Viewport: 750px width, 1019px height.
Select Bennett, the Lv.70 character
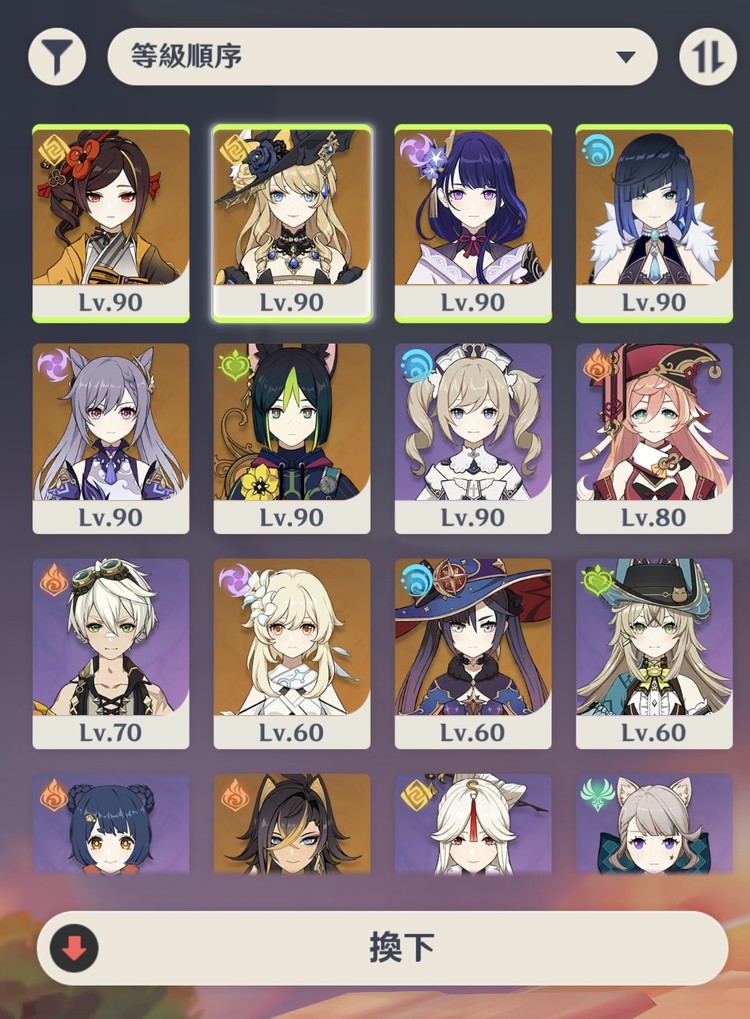click(110, 652)
